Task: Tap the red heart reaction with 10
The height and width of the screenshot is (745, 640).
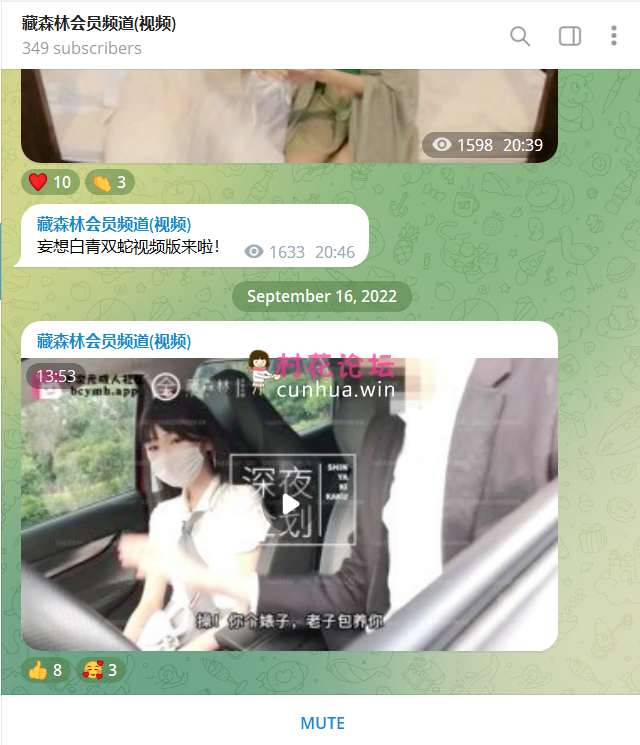Action: pyautogui.click(x=50, y=182)
